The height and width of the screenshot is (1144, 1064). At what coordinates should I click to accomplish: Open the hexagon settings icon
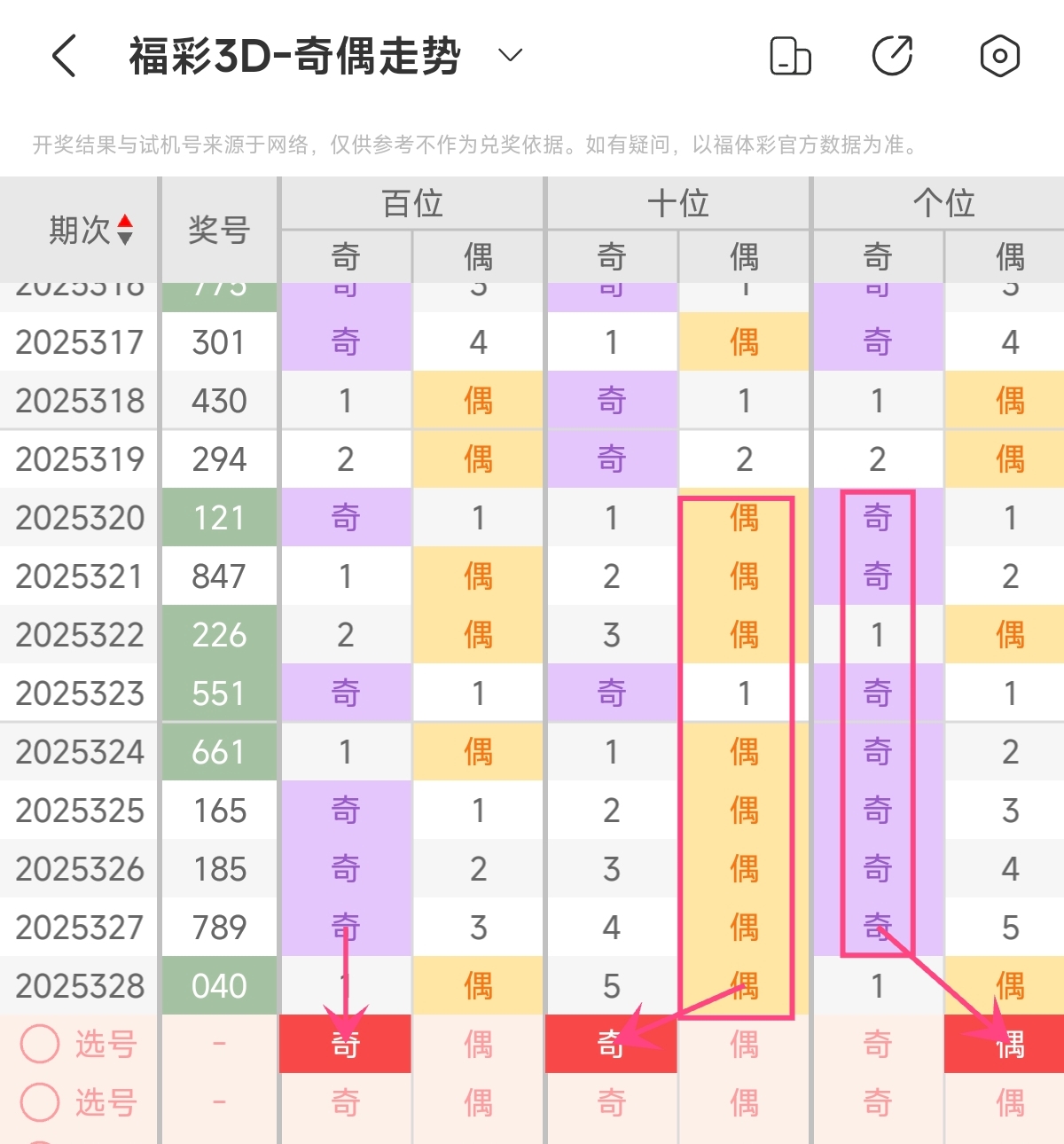tap(999, 56)
